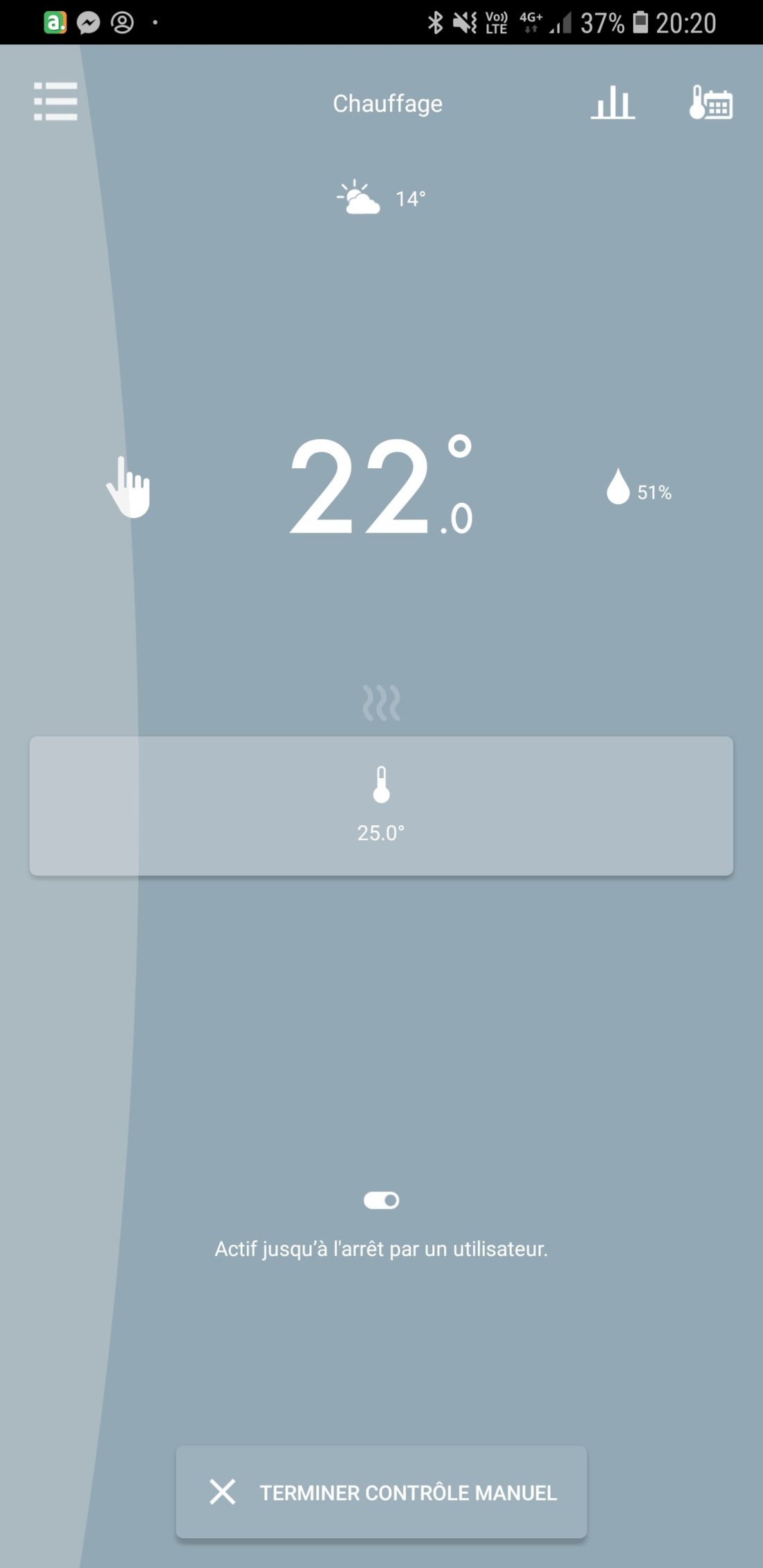Toggle the manual control duration switch
The image size is (763, 1568).
(x=381, y=1200)
